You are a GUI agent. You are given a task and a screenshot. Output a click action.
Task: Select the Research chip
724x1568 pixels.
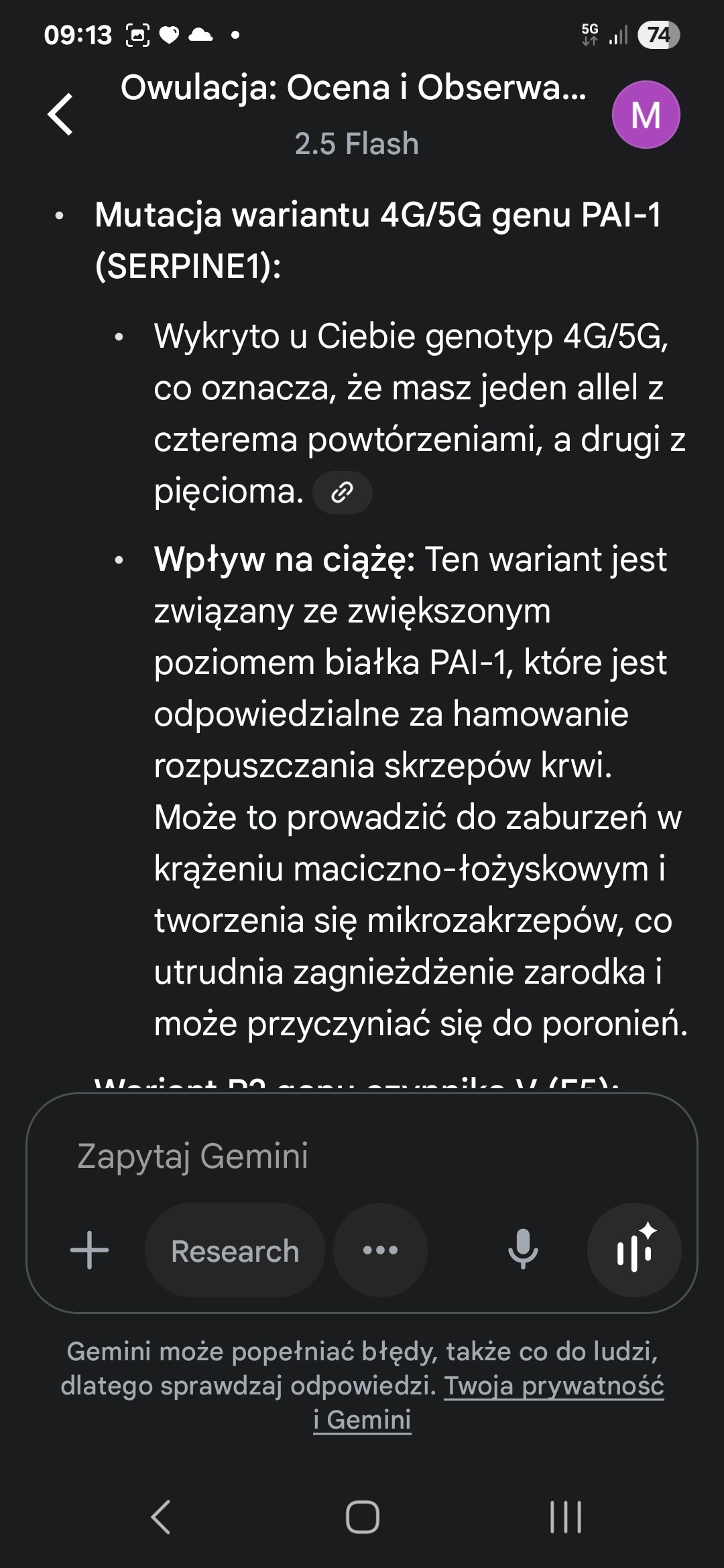tap(235, 1250)
